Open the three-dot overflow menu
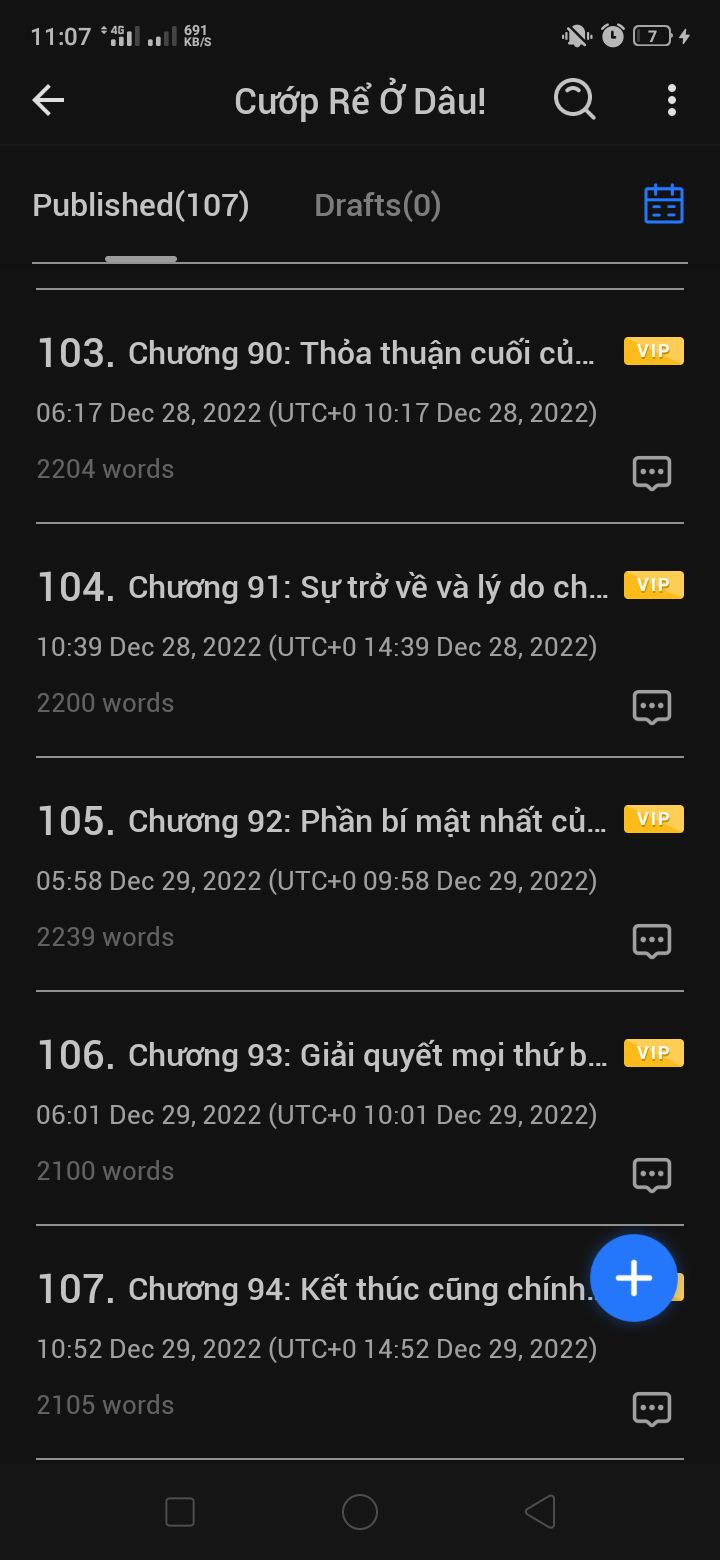720x1560 pixels. (x=671, y=100)
